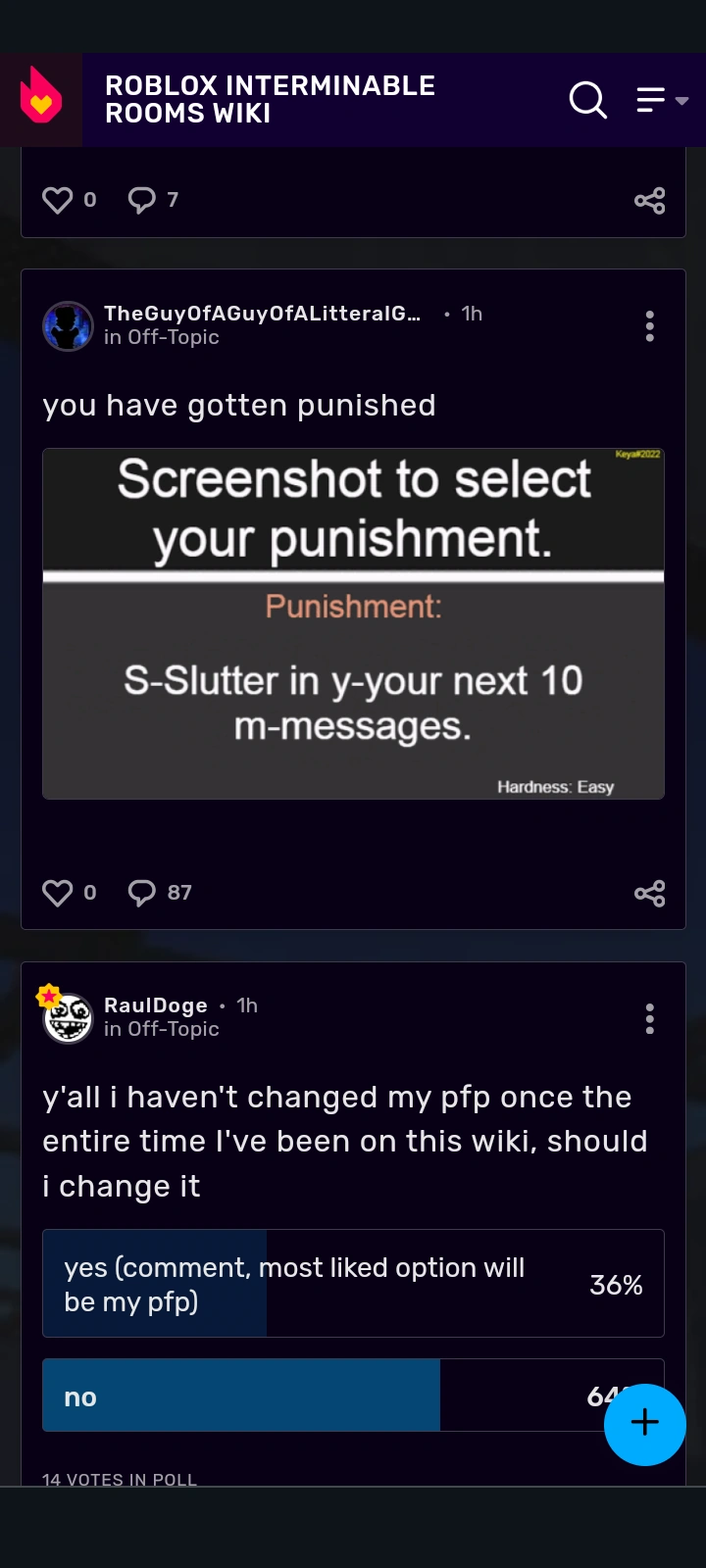Share the 'you have gotten punished' post
Image resolution: width=706 pixels, height=1568 pixels.
point(649,893)
